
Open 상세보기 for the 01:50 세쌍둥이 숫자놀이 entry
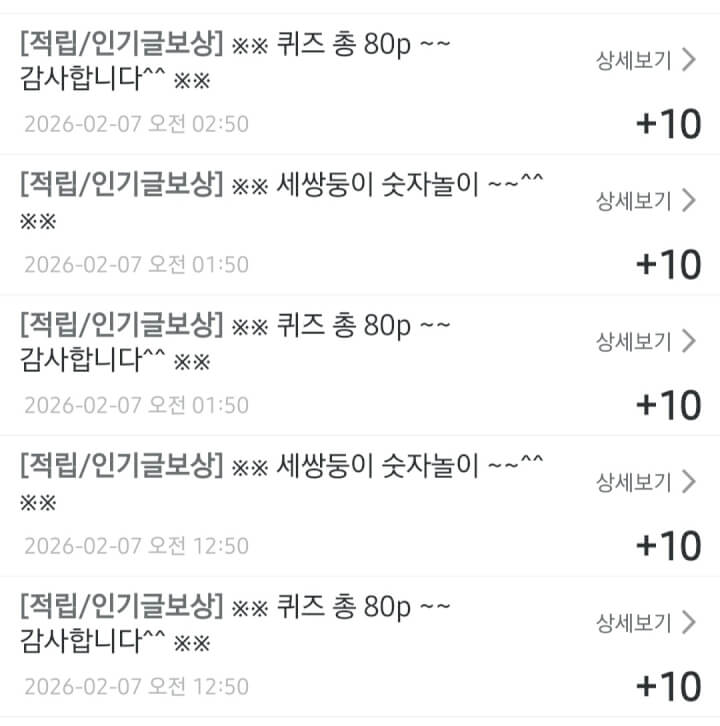(x=645, y=201)
